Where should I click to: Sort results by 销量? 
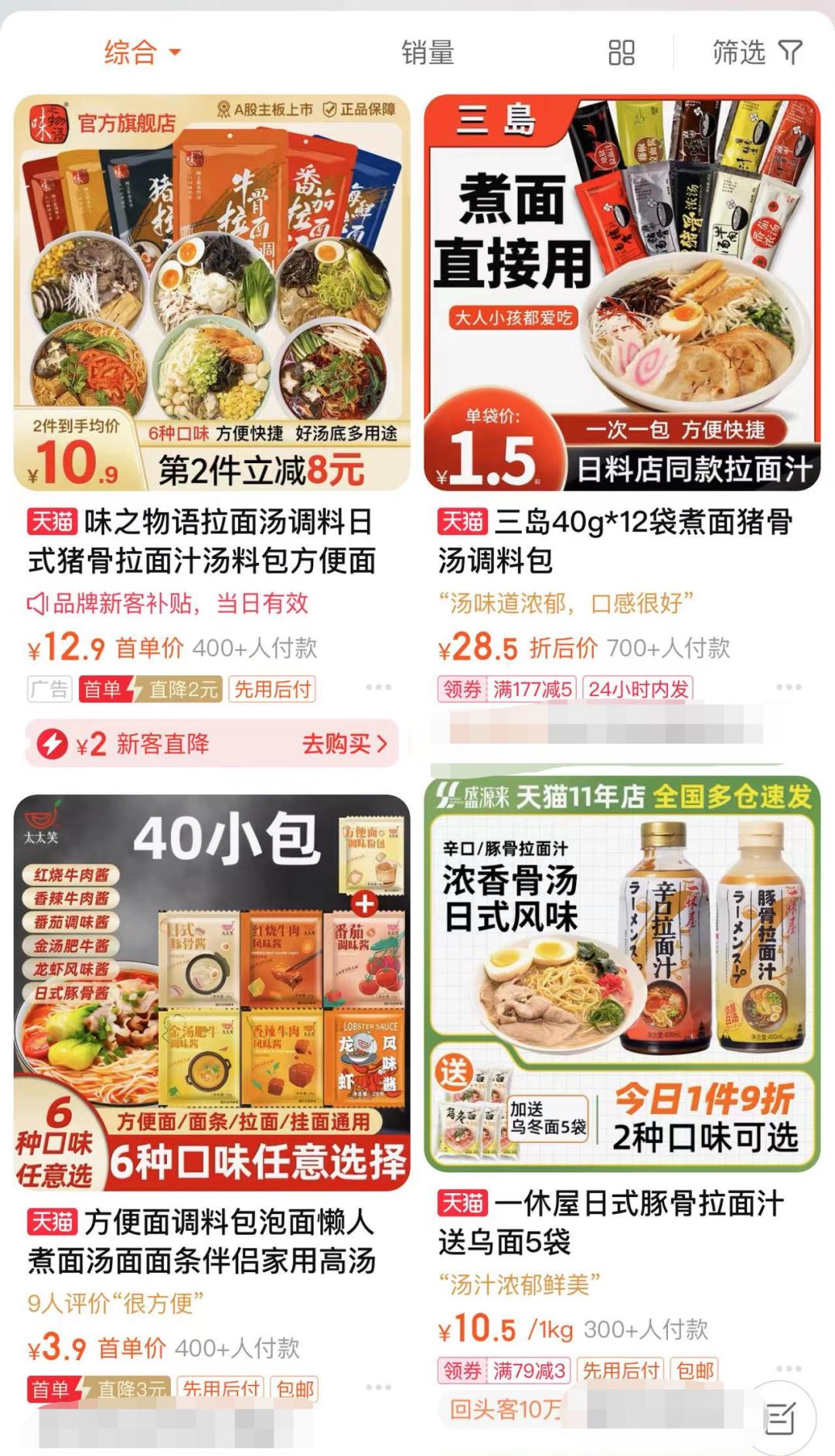(428, 53)
